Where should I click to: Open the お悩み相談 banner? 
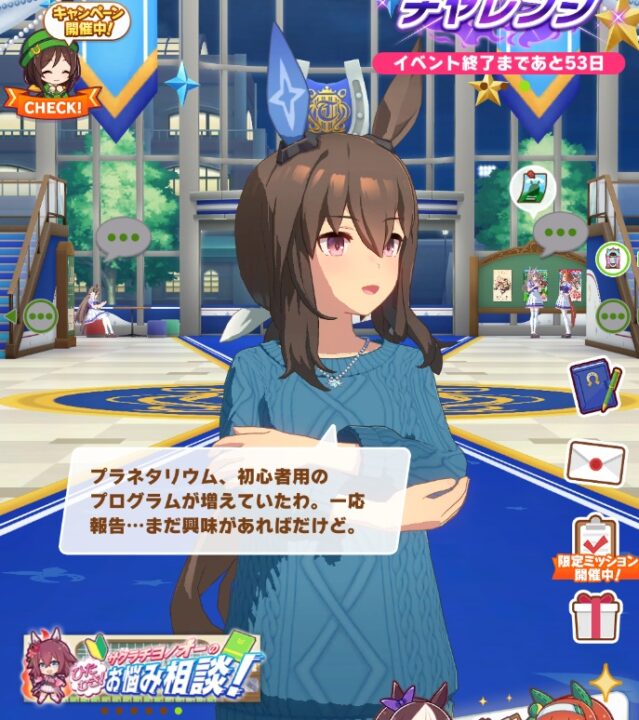142,664
